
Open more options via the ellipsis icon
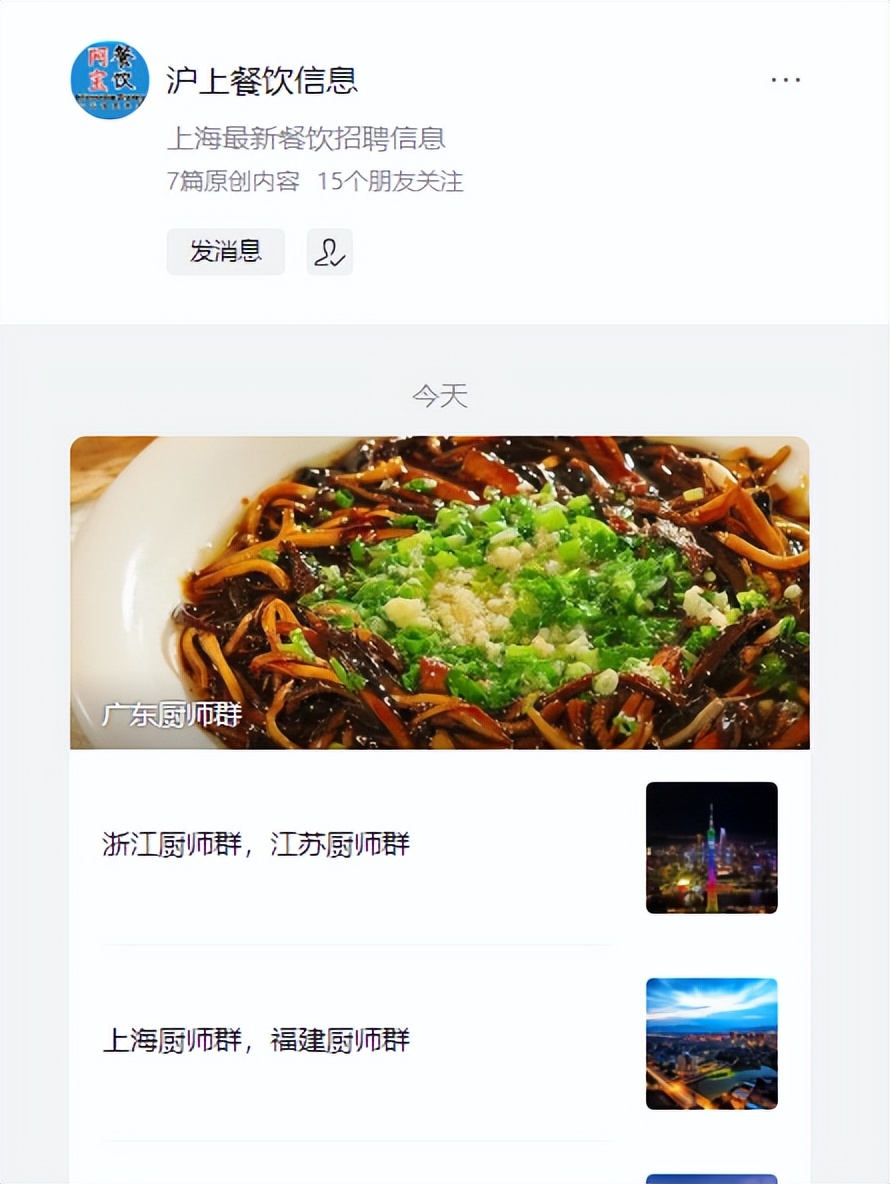click(x=786, y=80)
